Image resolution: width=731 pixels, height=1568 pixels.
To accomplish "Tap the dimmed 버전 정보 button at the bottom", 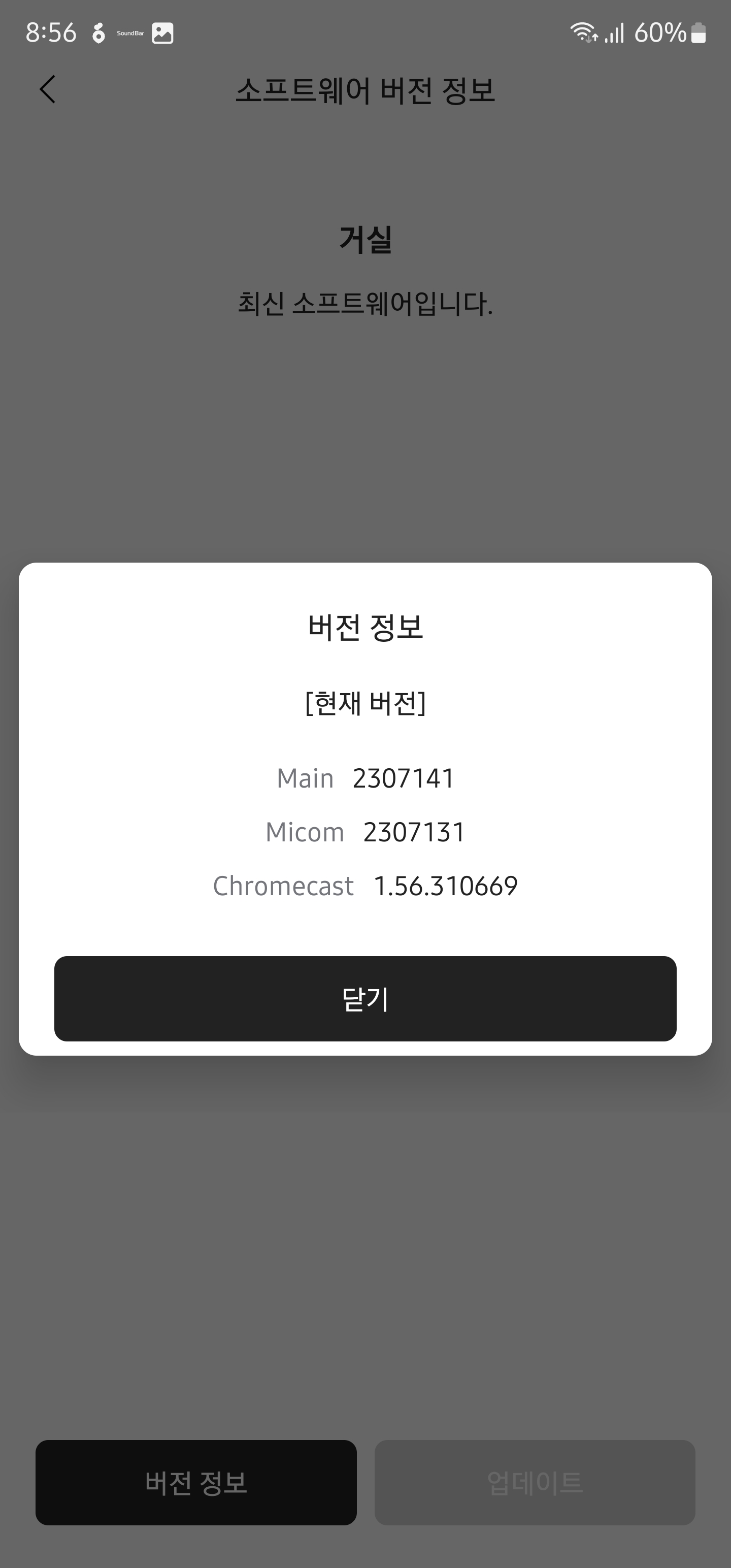I will tap(196, 1482).
